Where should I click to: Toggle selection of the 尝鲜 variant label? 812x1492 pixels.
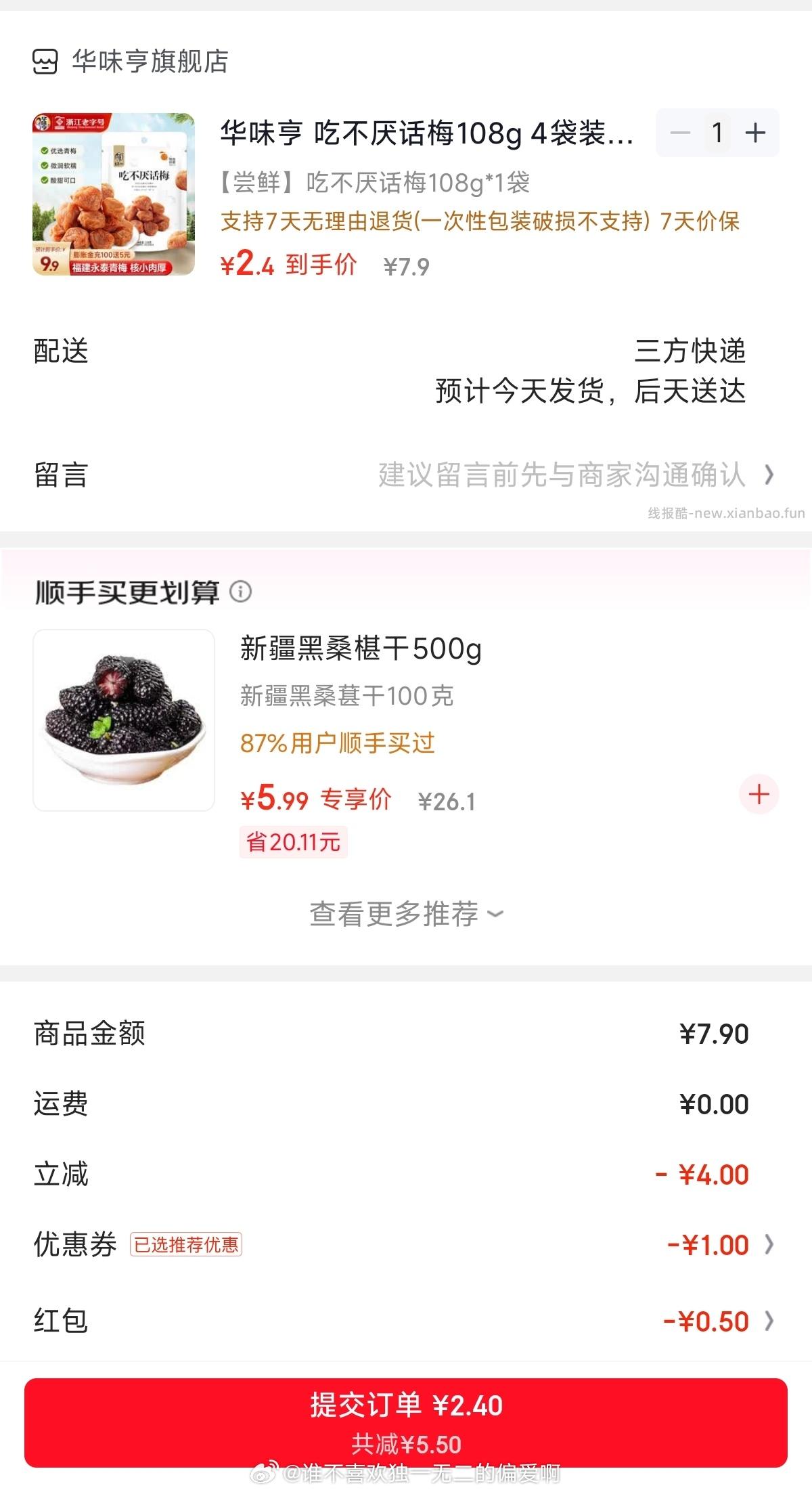pyautogui.click(x=376, y=180)
